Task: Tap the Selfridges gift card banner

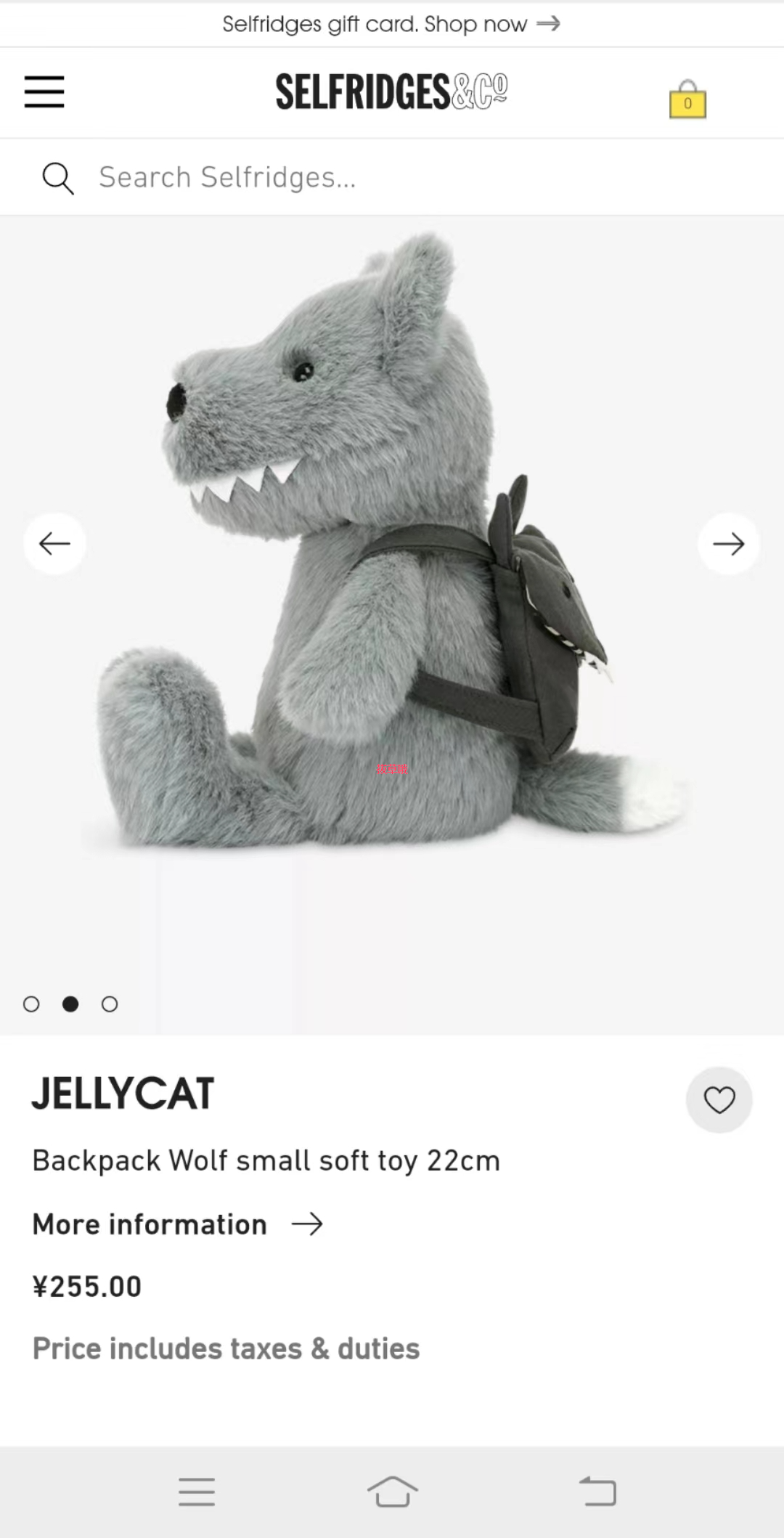Action: click(x=391, y=24)
